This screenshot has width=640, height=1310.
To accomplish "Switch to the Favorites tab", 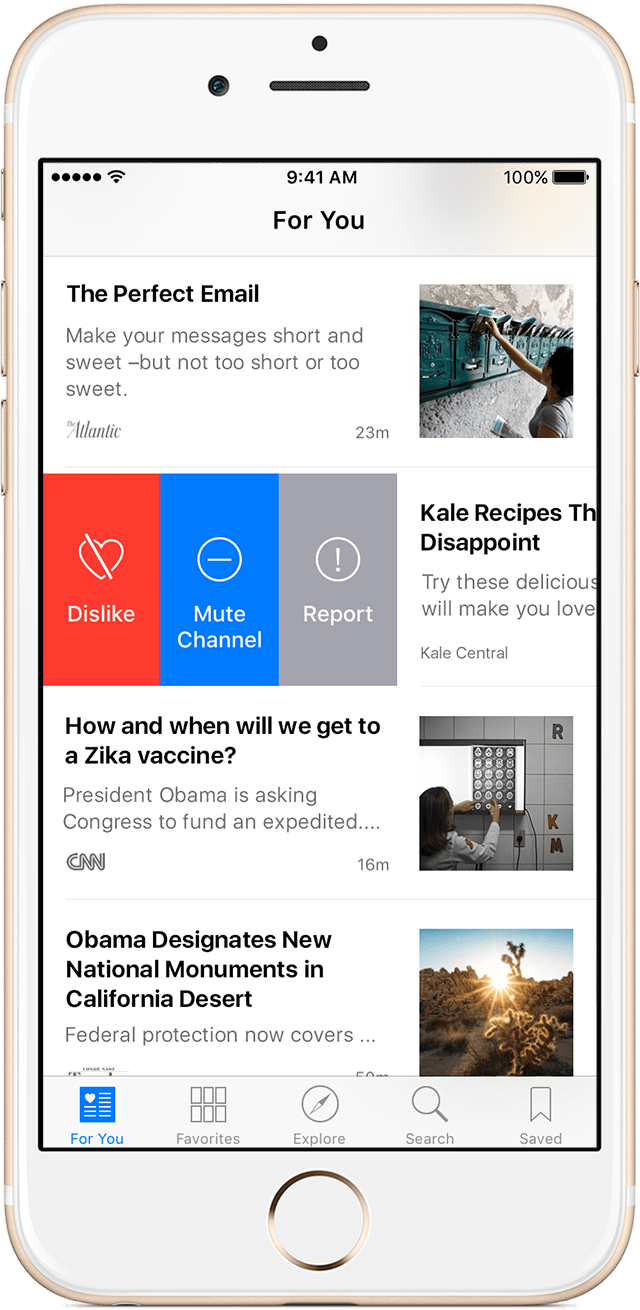I will tap(208, 1116).
